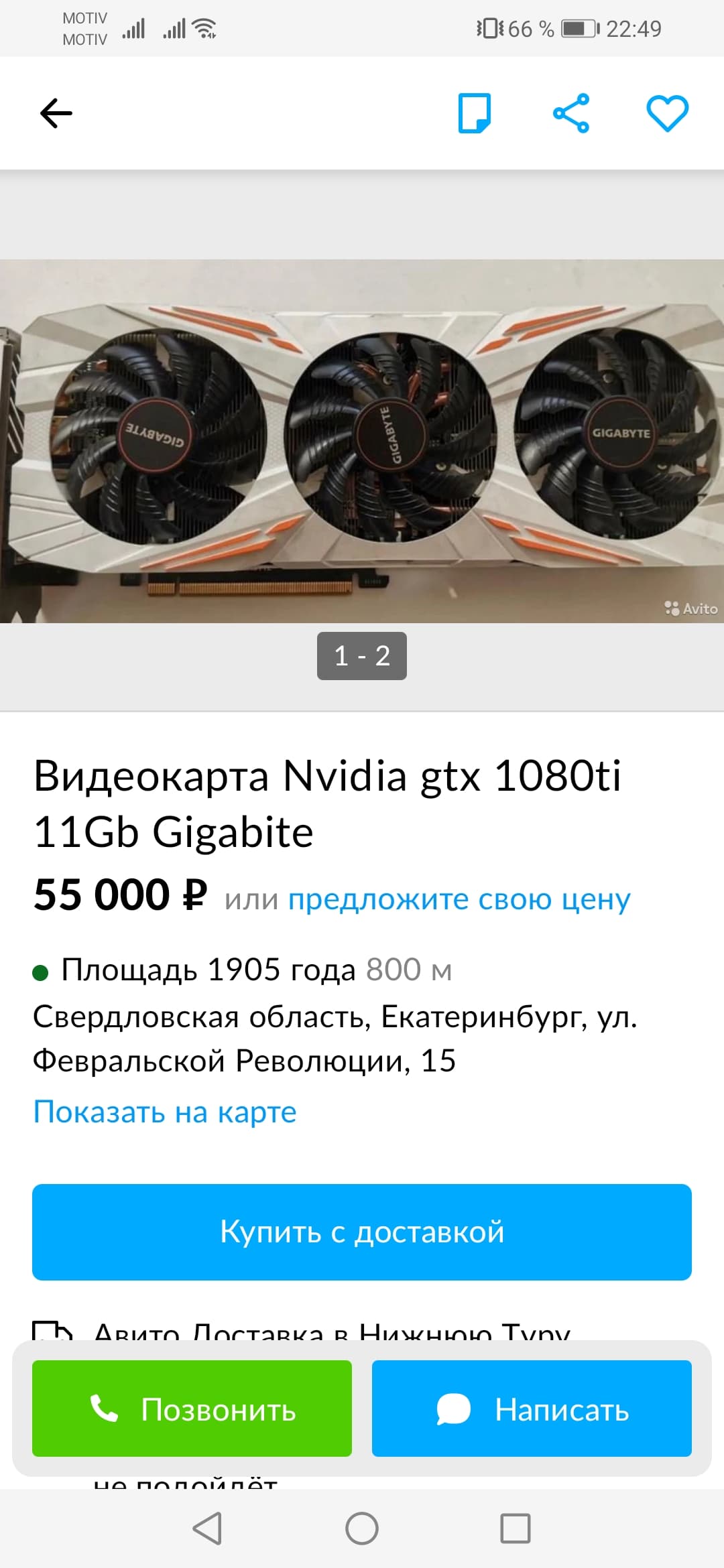This screenshot has height=1568, width=724.
Task: Share this listing
Action: (571, 113)
